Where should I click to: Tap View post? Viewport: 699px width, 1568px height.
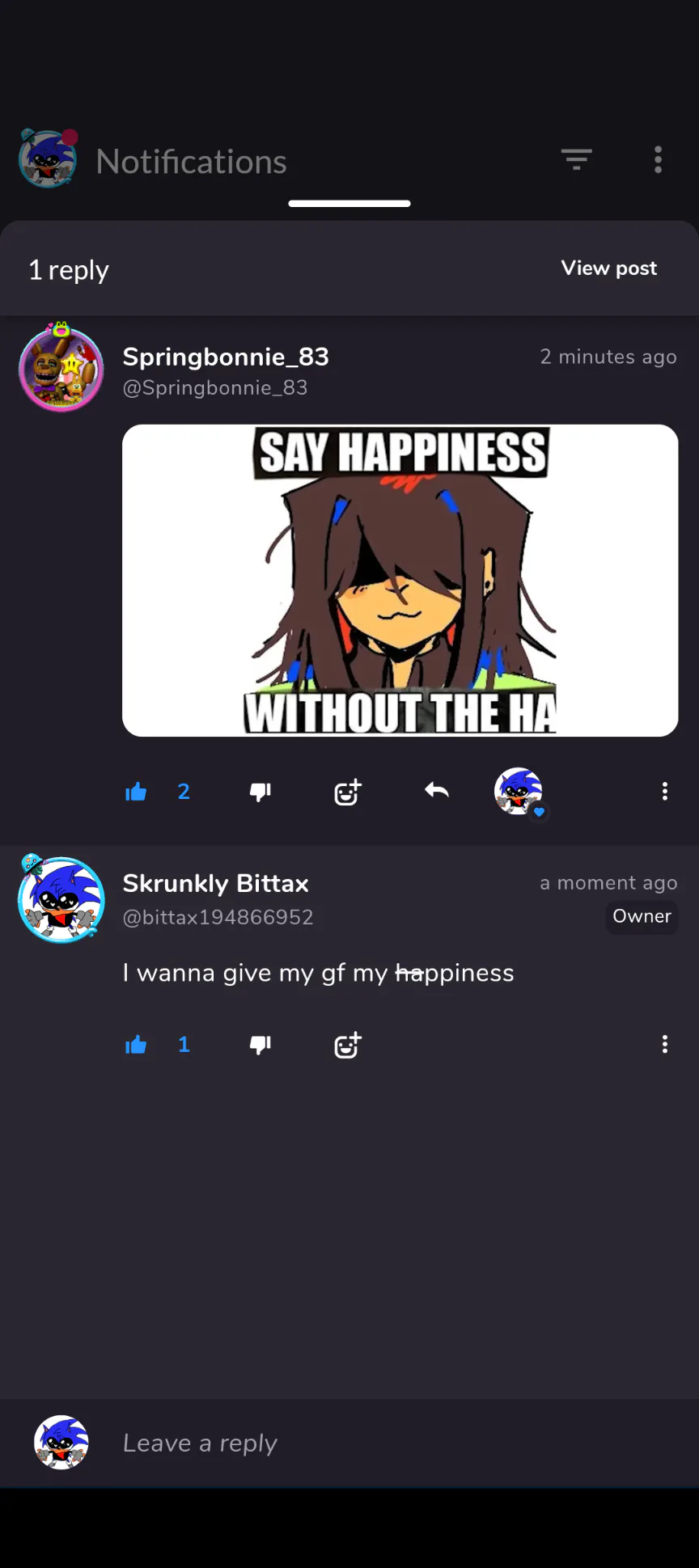point(609,268)
